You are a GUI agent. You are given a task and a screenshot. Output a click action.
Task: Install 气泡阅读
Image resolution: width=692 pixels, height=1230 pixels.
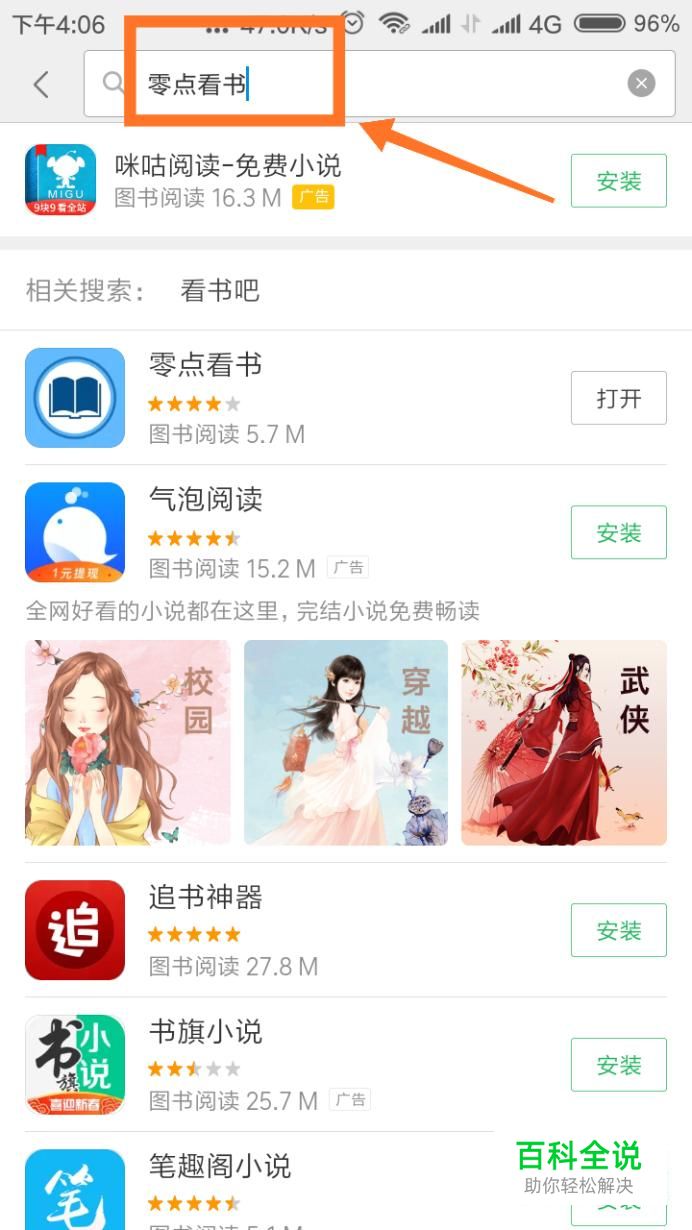618,533
